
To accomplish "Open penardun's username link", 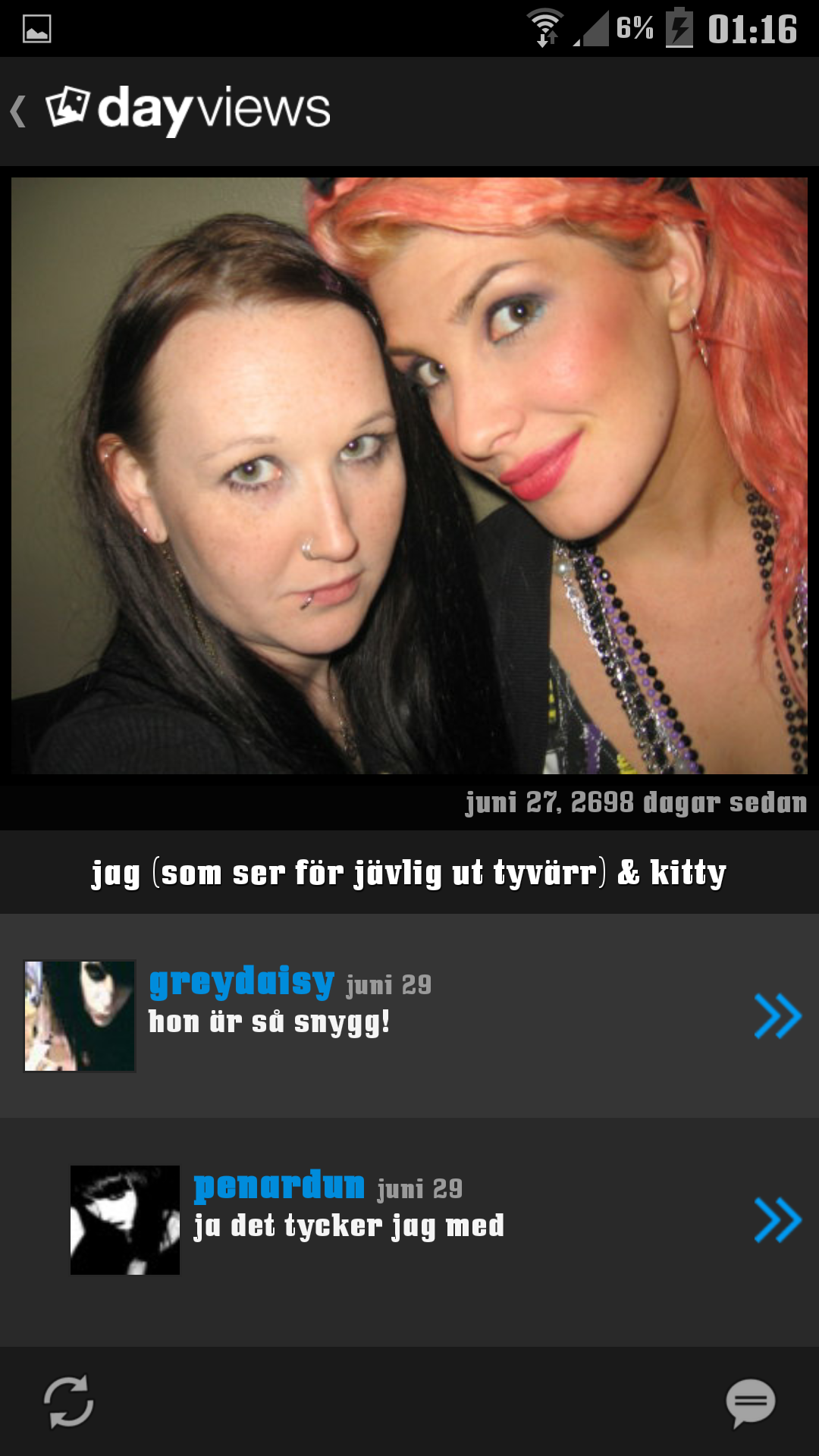I will click(279, 1186).
